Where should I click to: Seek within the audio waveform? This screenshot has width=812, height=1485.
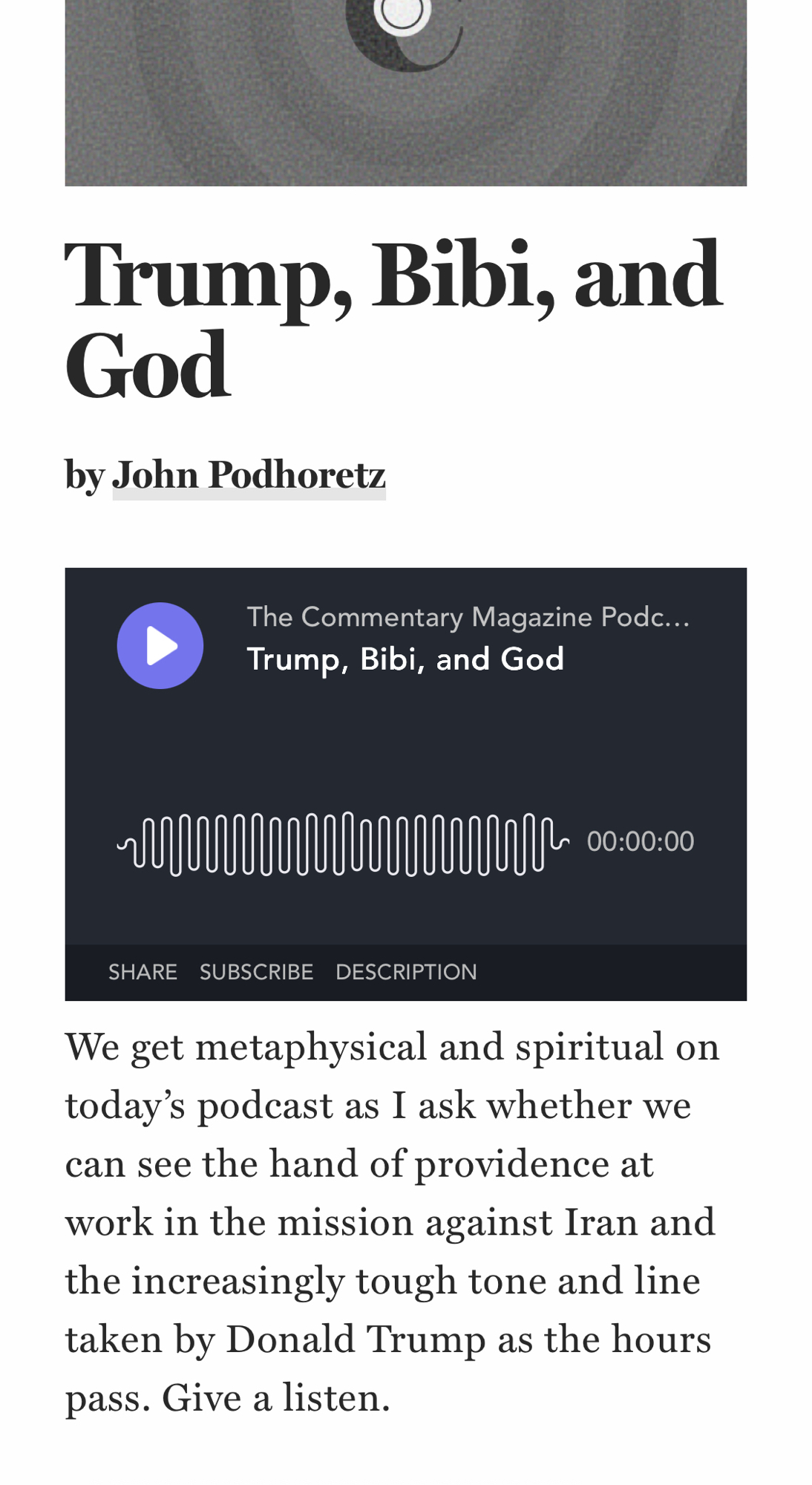tap(343, 843)
